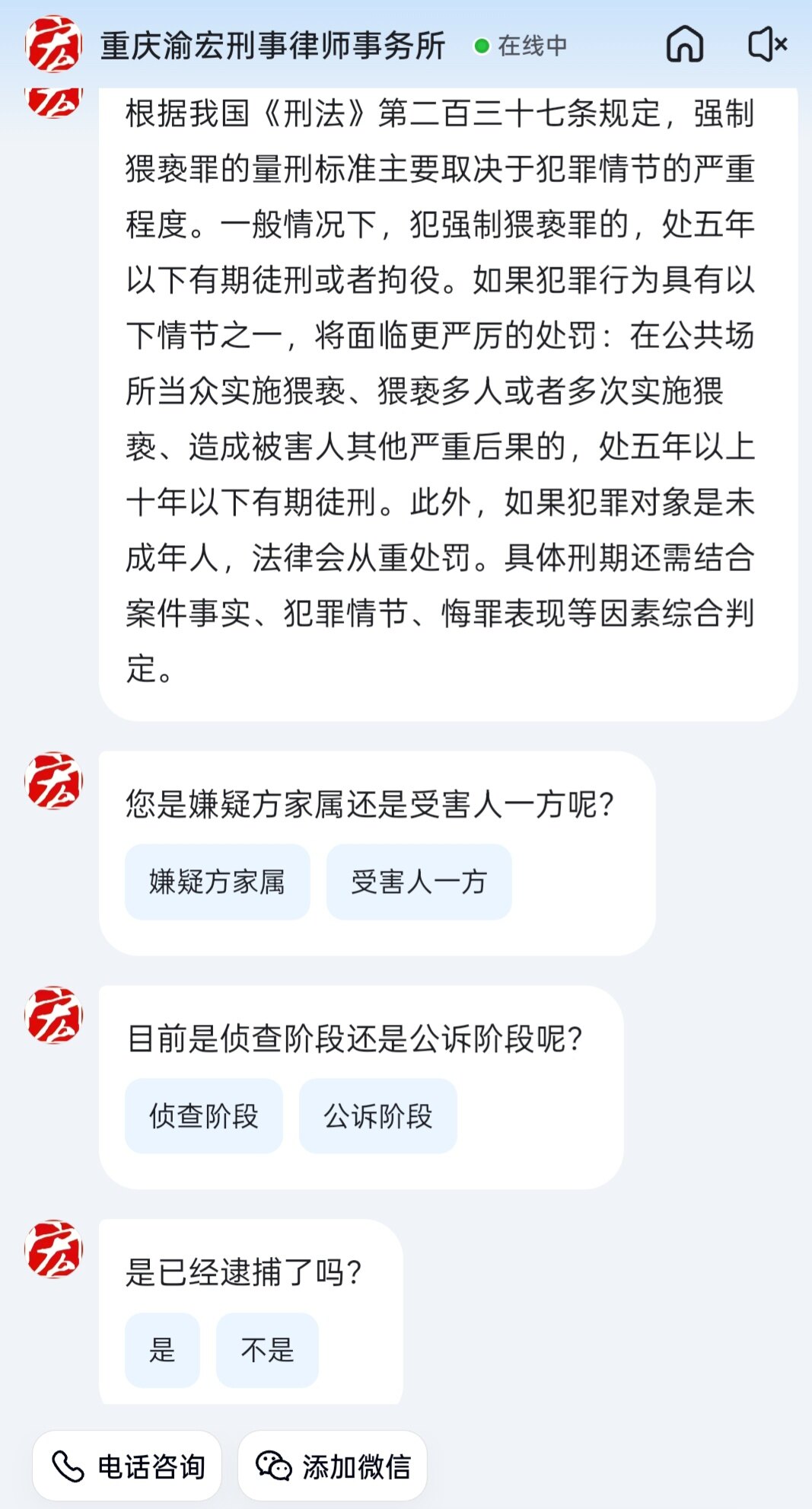Select 嫌疑方家属 option
This screenshot has width=812, height=1509.
[217, 882]
